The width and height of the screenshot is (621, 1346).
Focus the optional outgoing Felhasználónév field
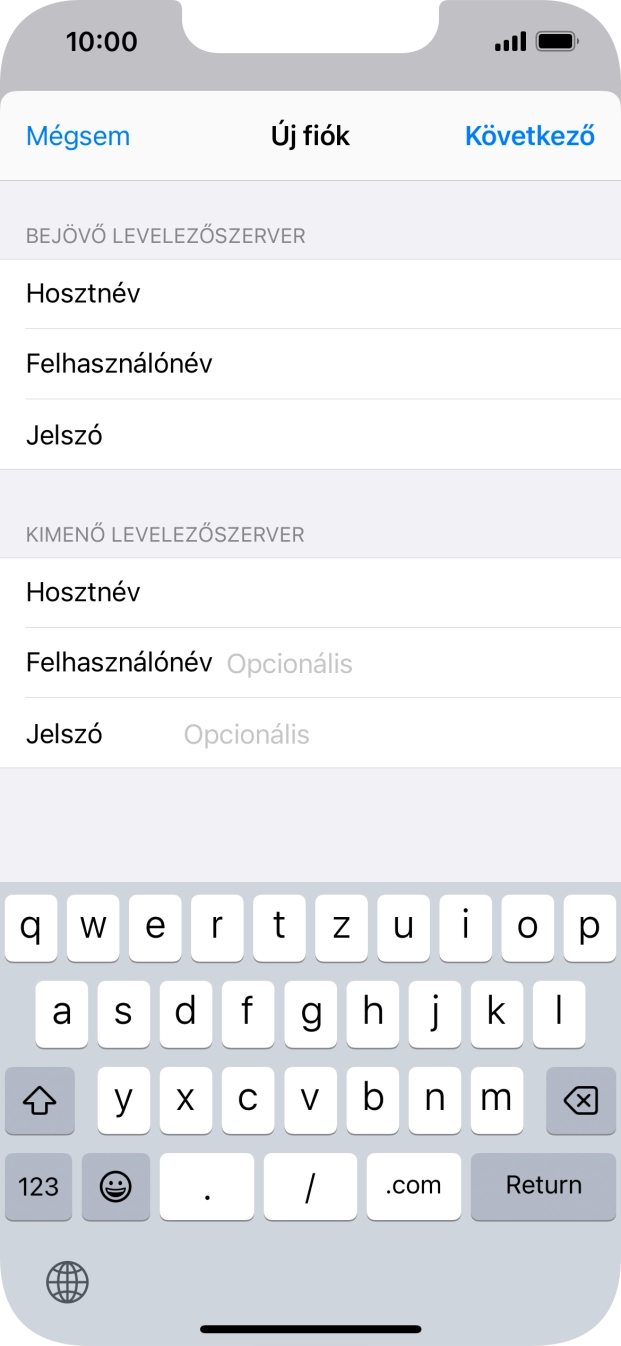click(x=400, y=664)
